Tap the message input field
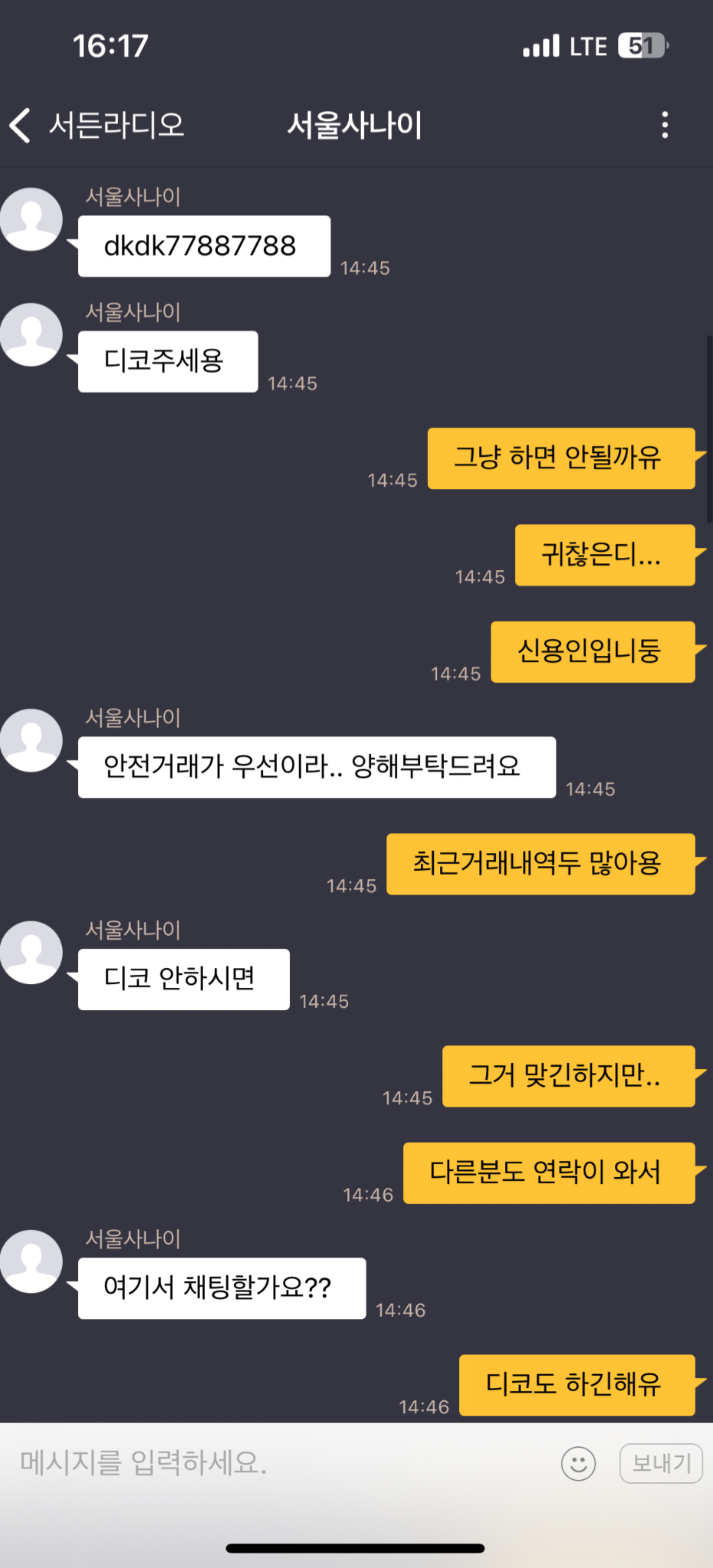The image size is (713, 1568). (x=276, y=1463)
